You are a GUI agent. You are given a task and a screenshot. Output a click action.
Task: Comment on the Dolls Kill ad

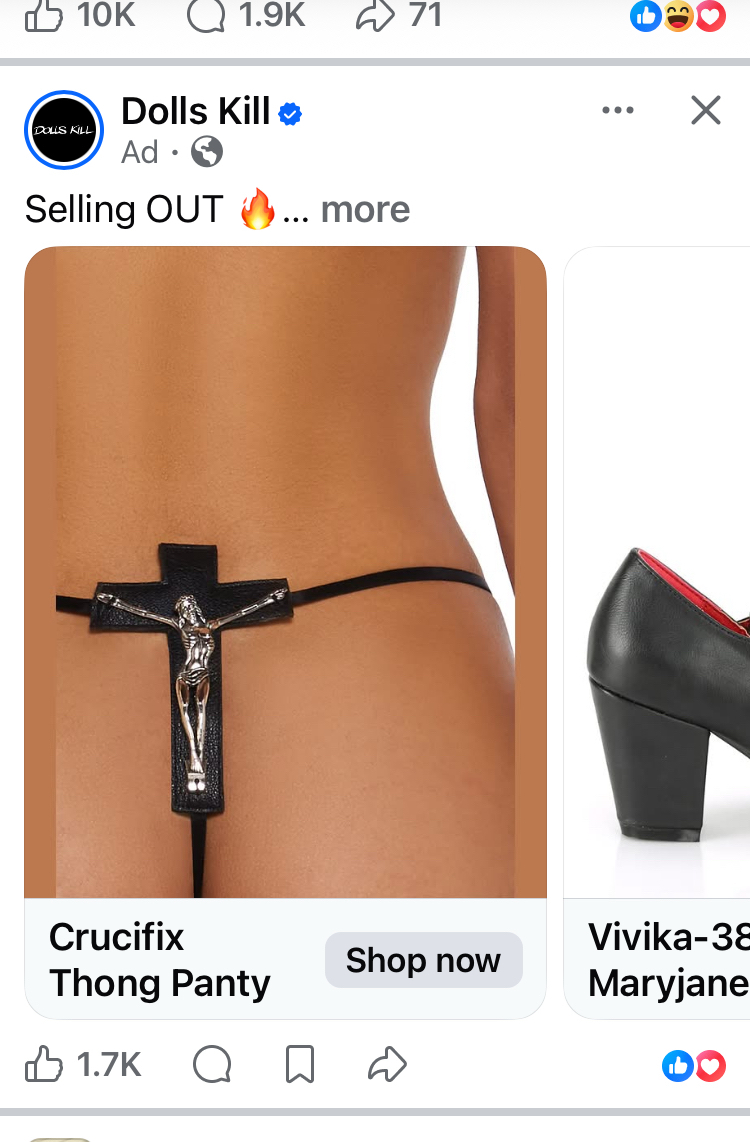click(212, 1064)
